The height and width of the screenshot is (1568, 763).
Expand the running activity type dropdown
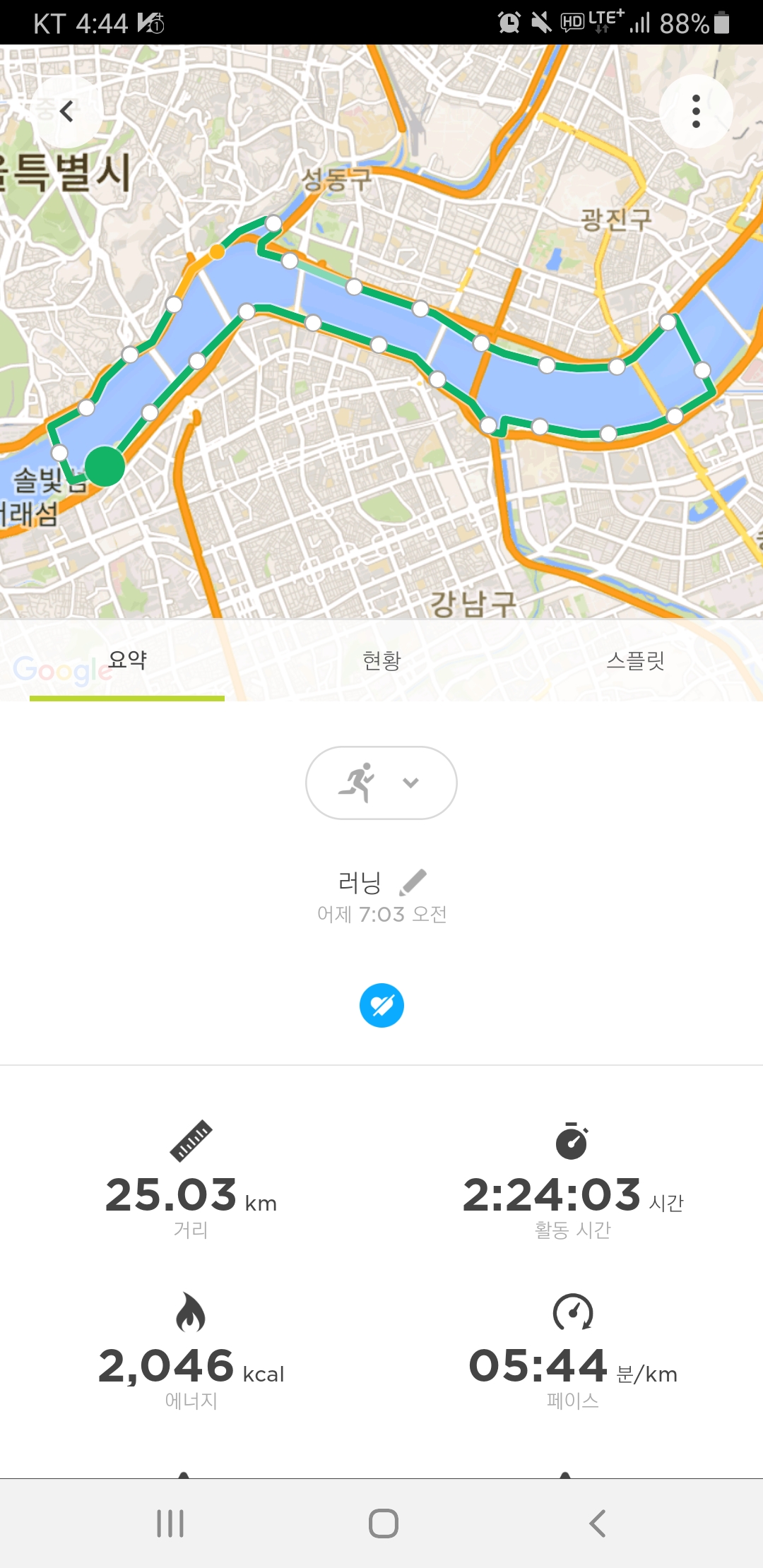click(x=381, y=783)
